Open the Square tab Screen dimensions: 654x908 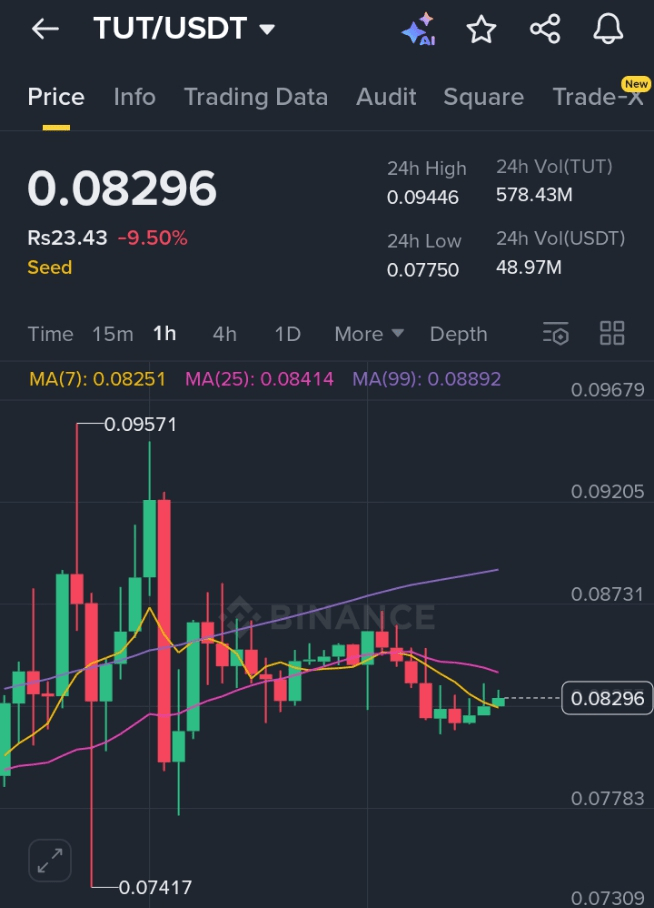click(x=483, y=97)
